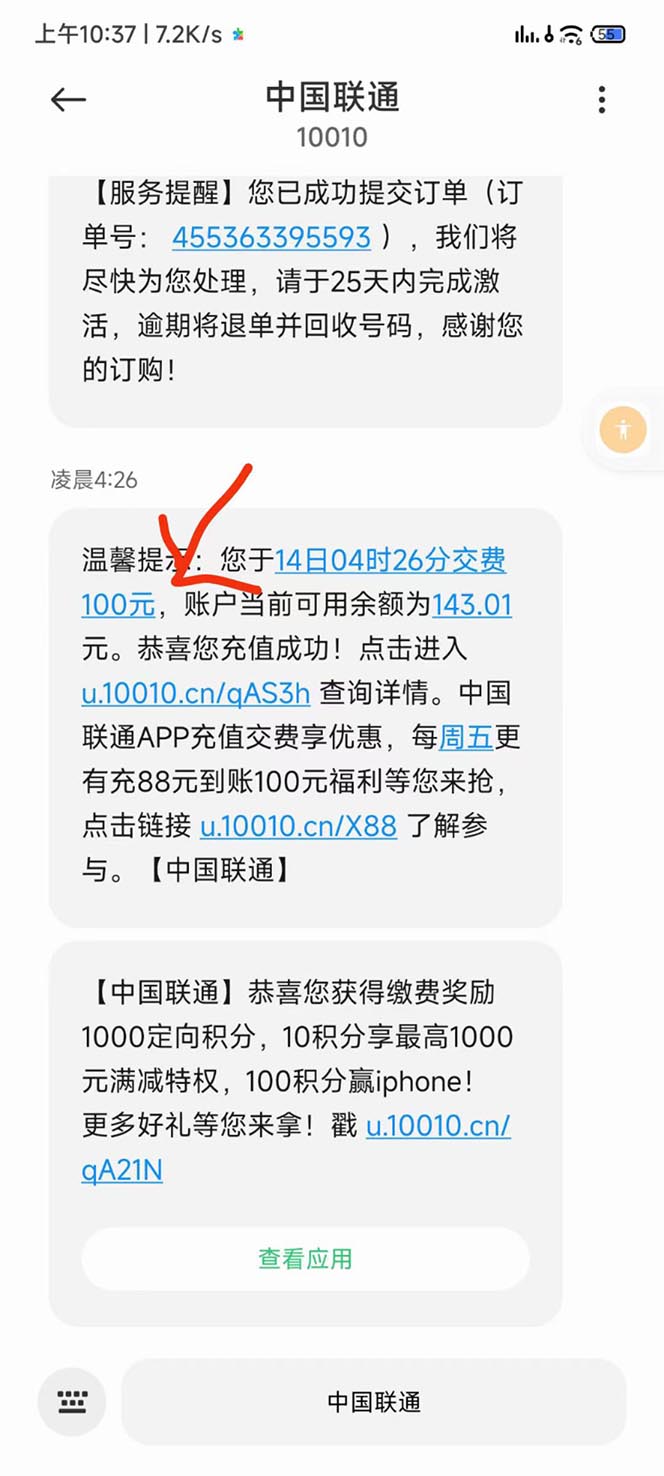Open the three-dot overflow menu
This screenshot has height=1476, width=664.
pyautogui.click(x=601, y=99)
